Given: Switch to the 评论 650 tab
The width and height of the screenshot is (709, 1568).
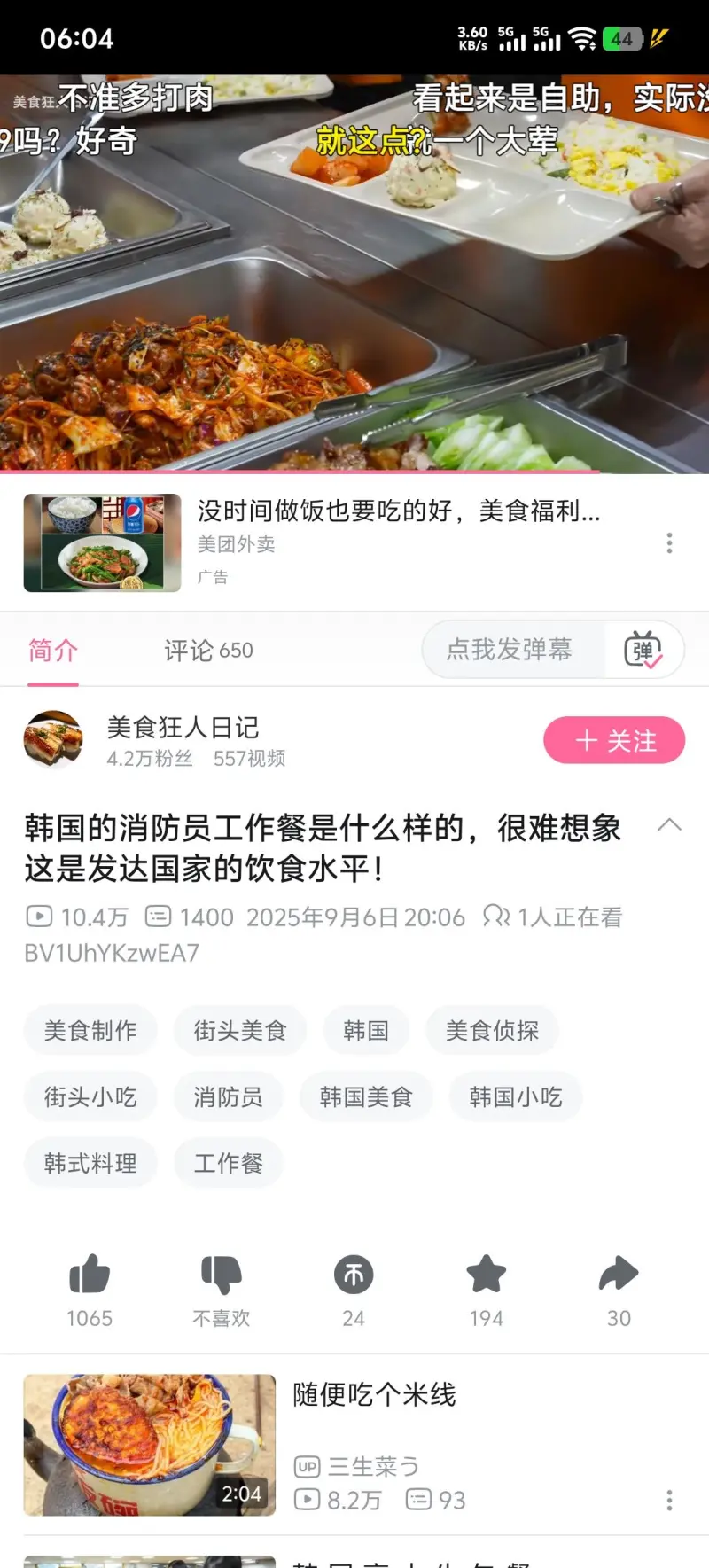Looking at the screenshot, I should (x=208, y=651).
